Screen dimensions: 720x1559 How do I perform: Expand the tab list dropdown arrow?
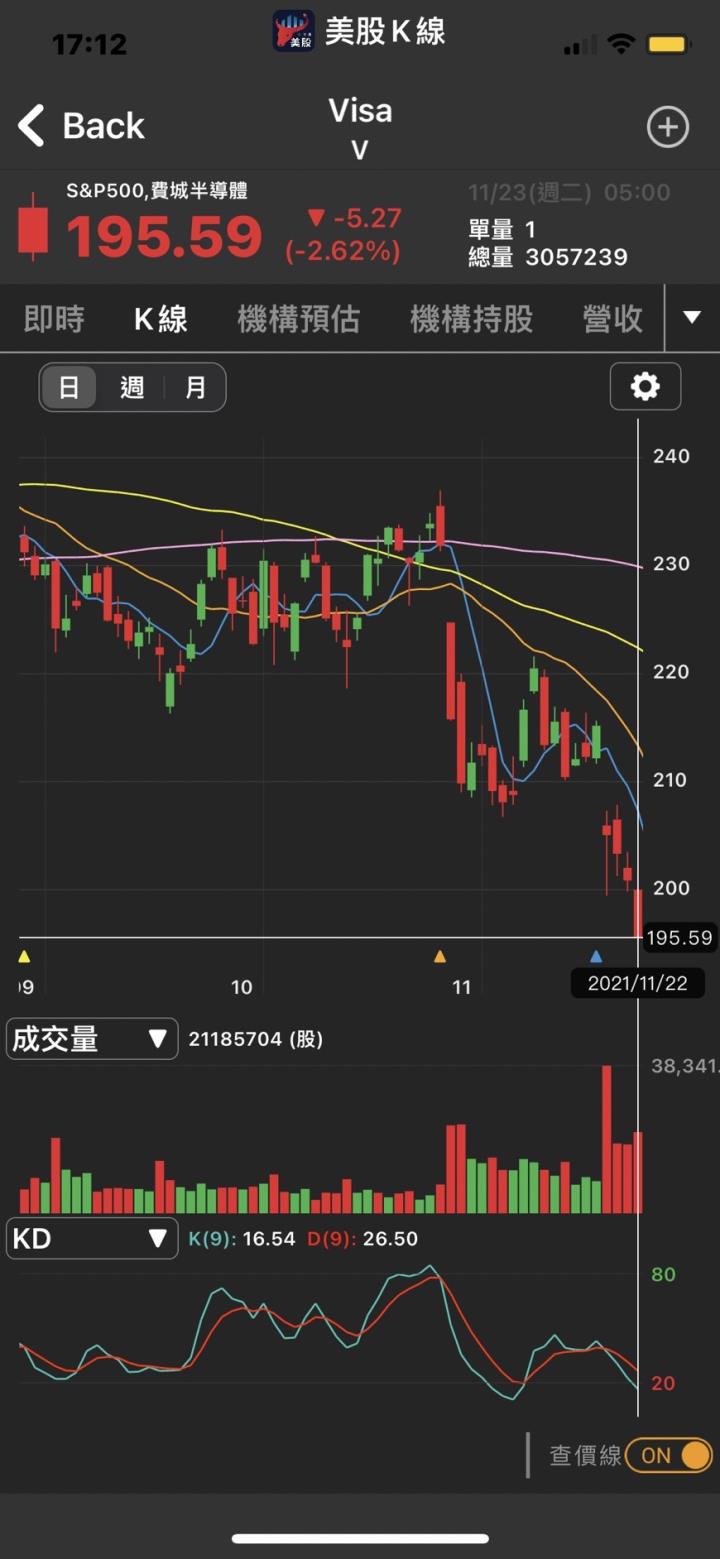point(692,318)
